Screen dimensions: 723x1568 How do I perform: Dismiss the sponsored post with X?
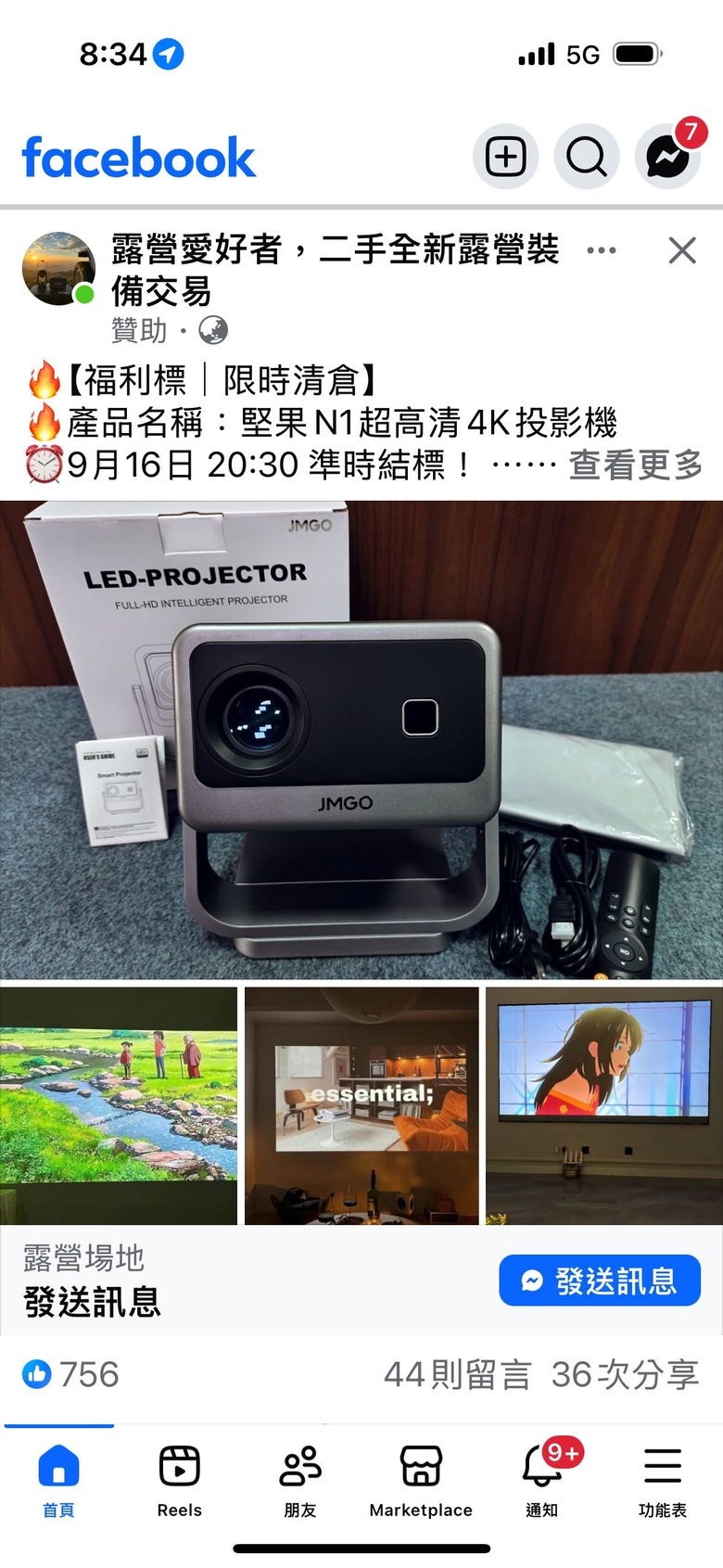(682, 250)
